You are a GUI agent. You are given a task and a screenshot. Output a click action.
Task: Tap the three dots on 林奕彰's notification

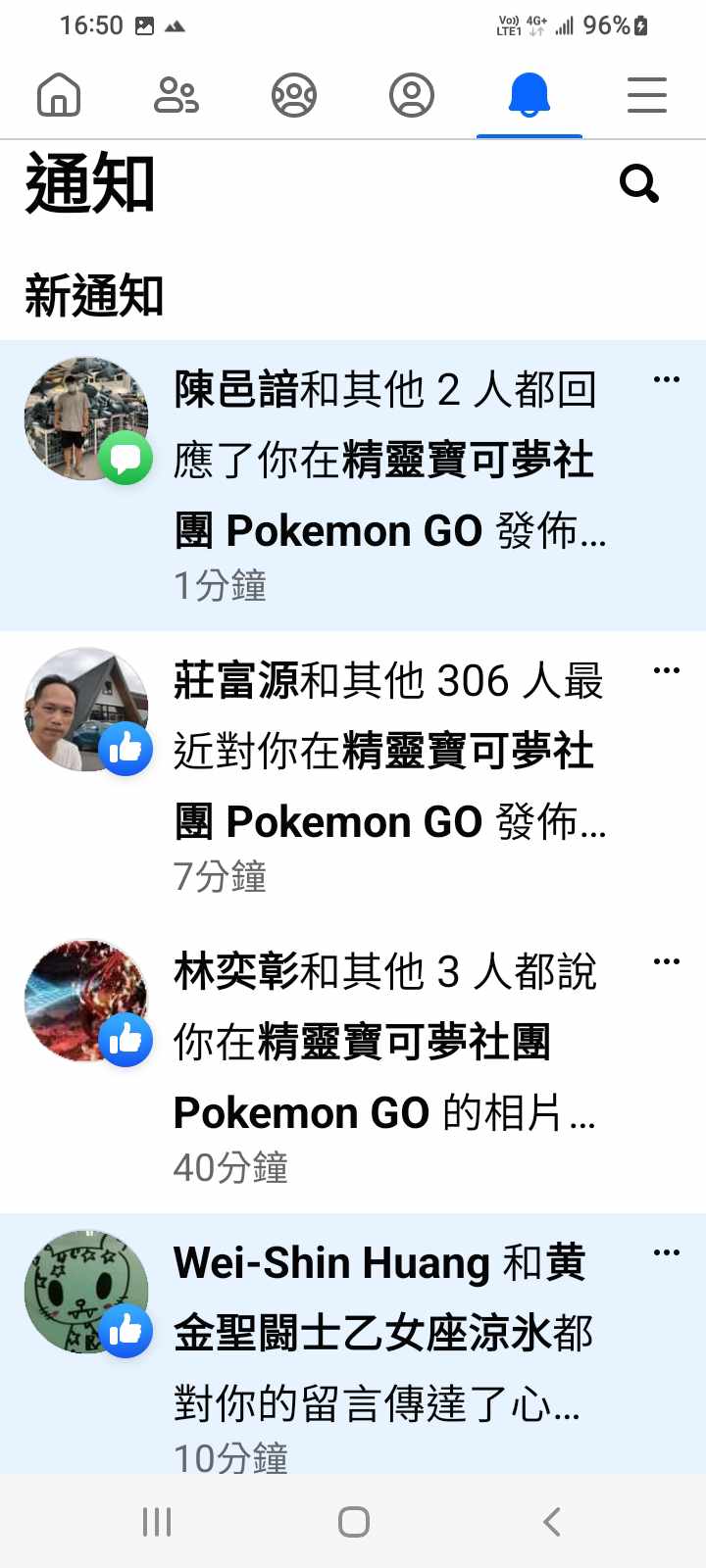tap(667, 961)
